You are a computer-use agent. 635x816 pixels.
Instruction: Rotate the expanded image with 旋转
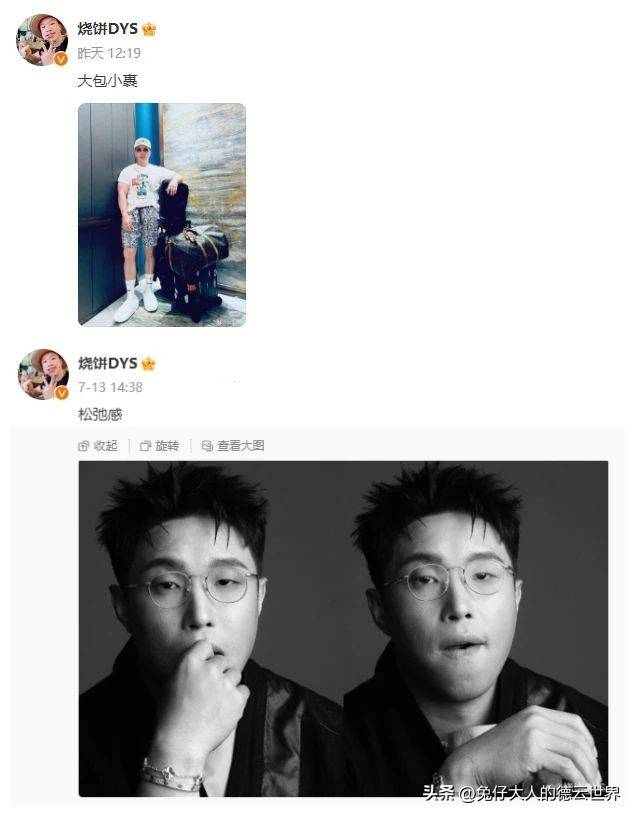pyautogui.click(x=160, y=446)
